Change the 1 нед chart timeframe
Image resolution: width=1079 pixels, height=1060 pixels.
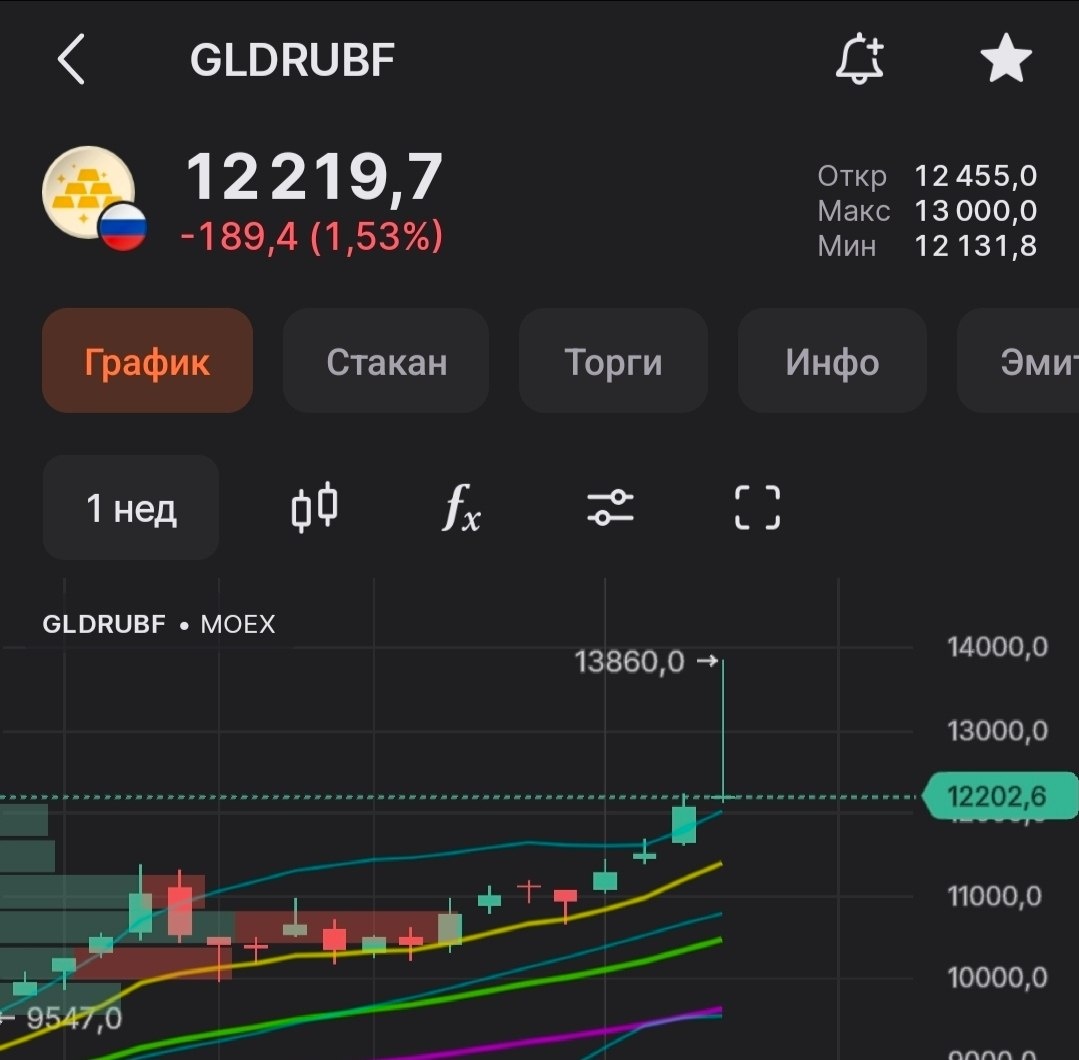click(x=131, y=508)
